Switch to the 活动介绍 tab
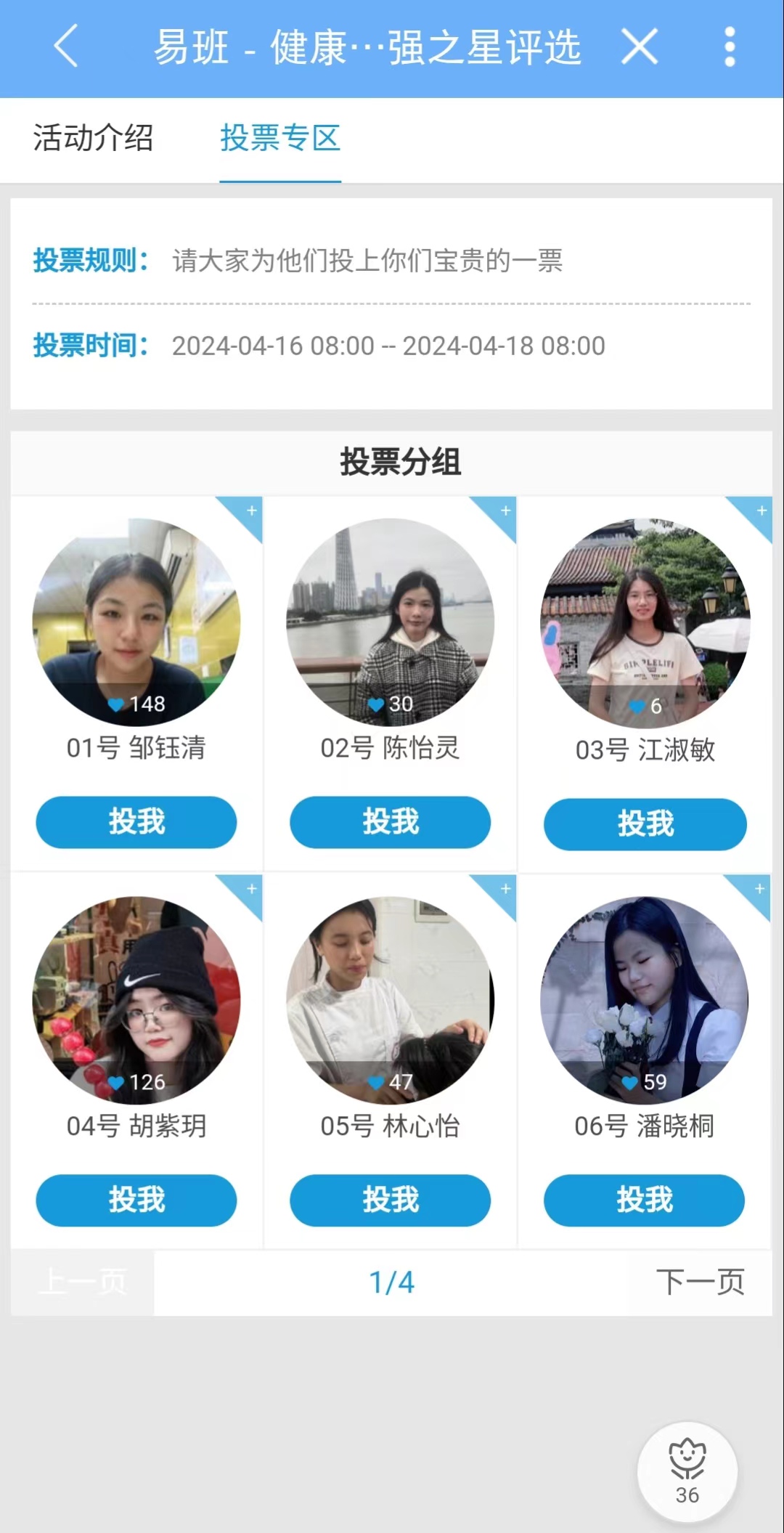This screenshot has height=1533, width=784. [x=93, y=138]
